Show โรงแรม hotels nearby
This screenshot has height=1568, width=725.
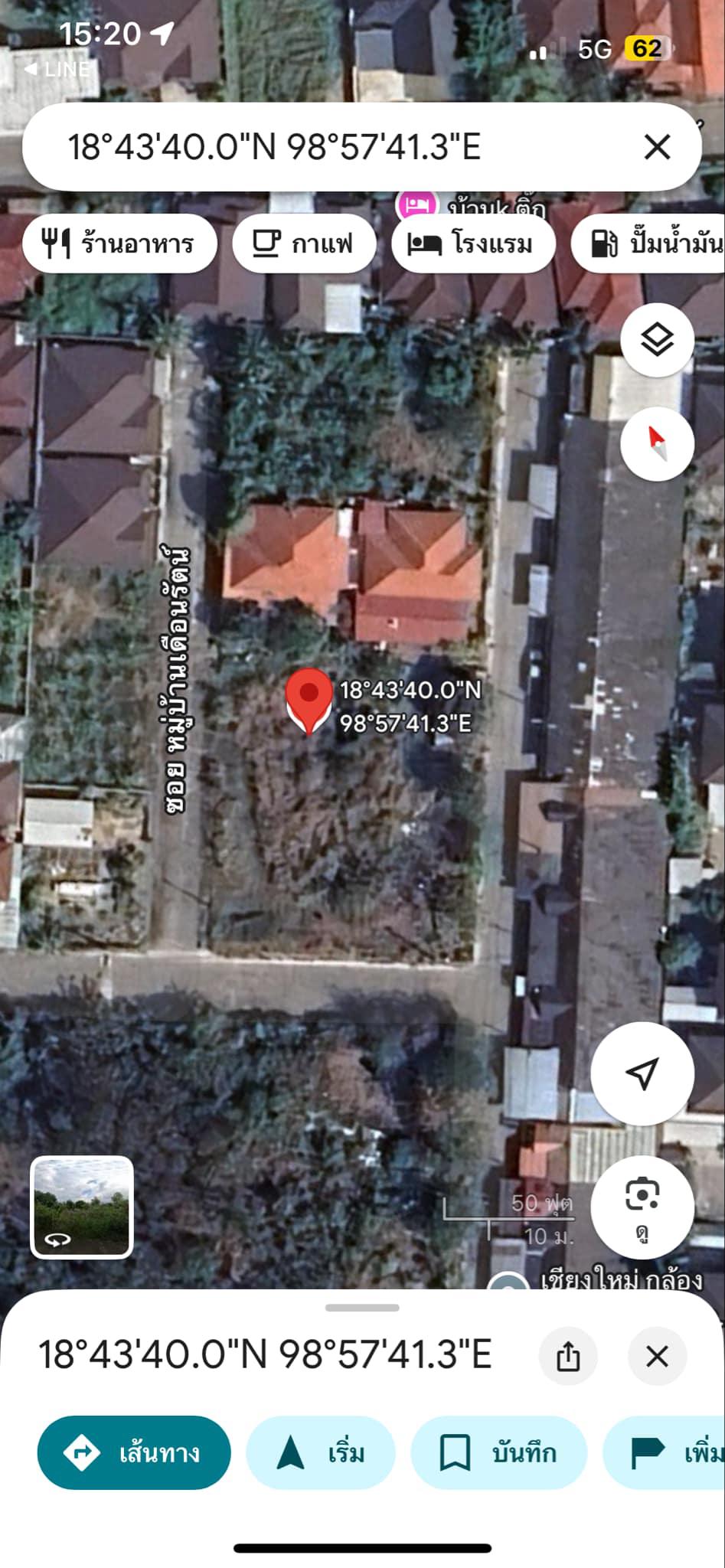click(x=472, y=243)
